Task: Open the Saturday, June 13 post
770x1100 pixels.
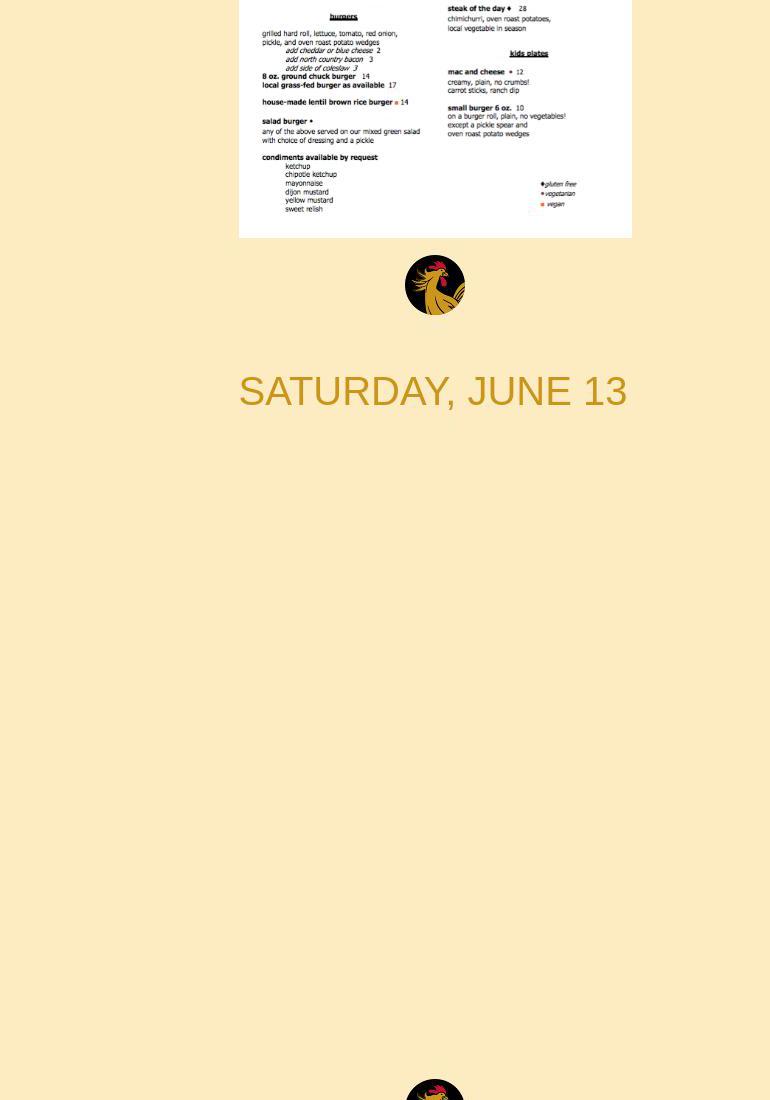Action: click(x=433, y=391)
